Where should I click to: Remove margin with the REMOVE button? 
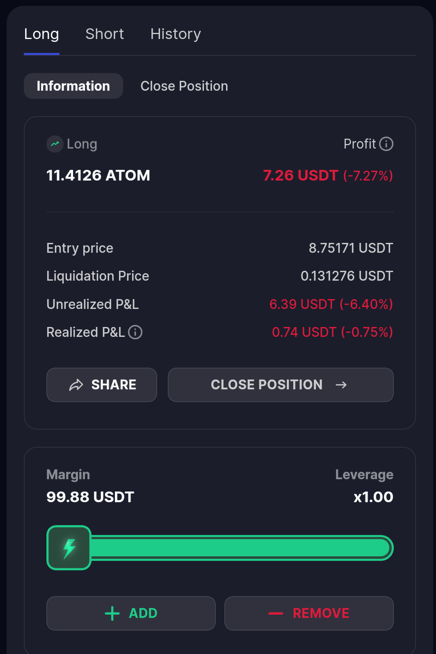[309, 613]
